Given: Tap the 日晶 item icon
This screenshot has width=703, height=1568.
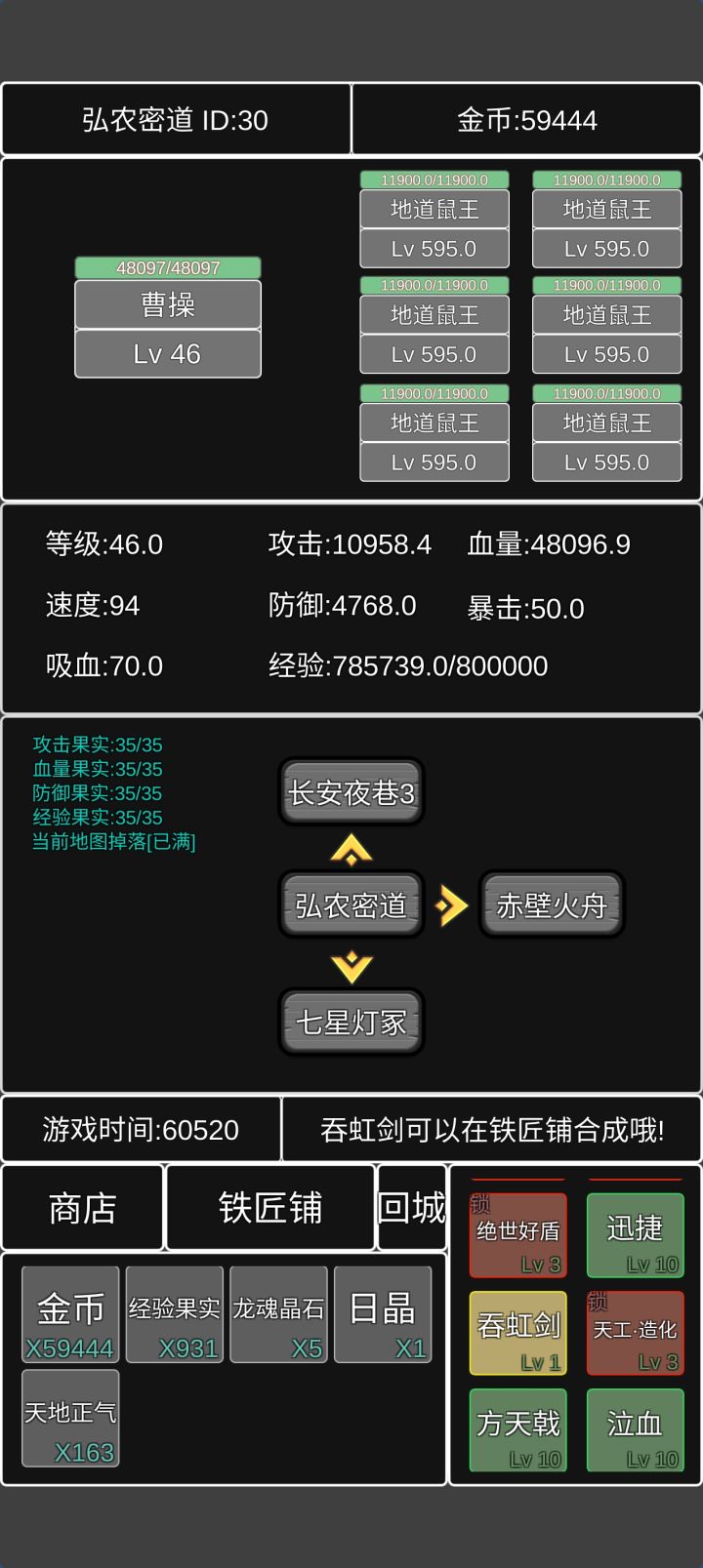Looking at the screenshot, I should [384, 1314].
